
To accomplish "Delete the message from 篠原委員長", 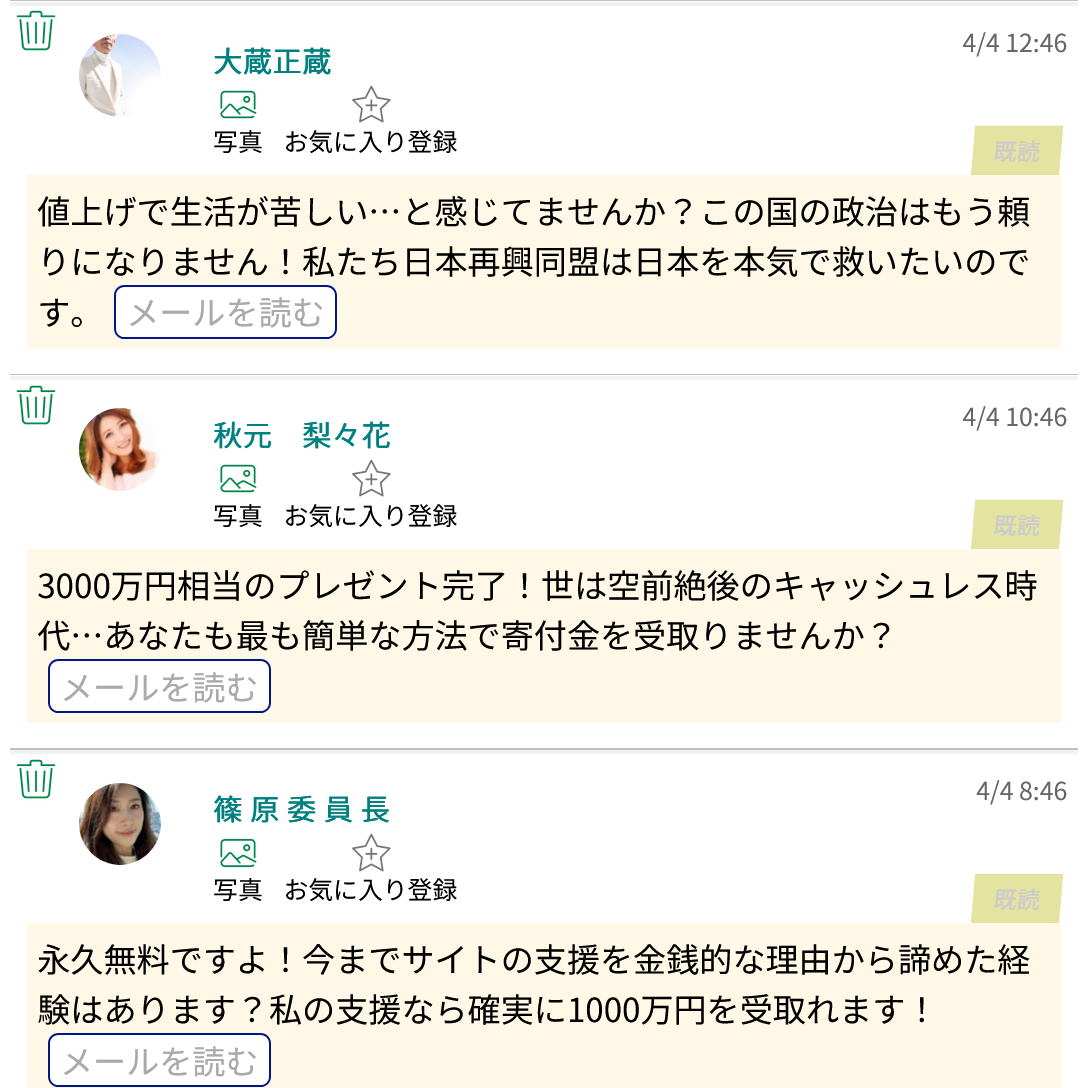I will pyautogui.click(x=37, y=779).
